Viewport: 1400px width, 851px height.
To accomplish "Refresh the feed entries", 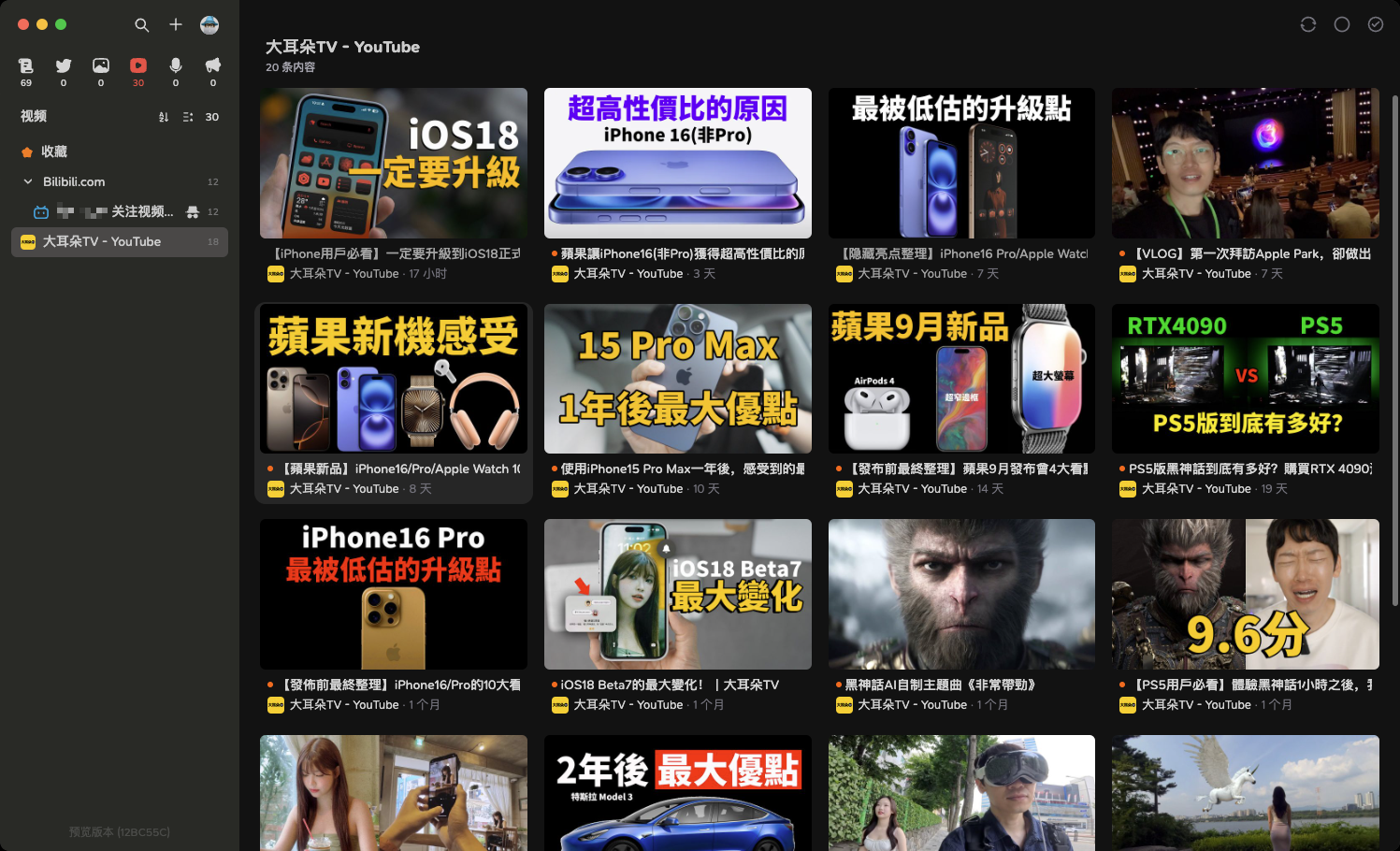I will (1308, 24).
